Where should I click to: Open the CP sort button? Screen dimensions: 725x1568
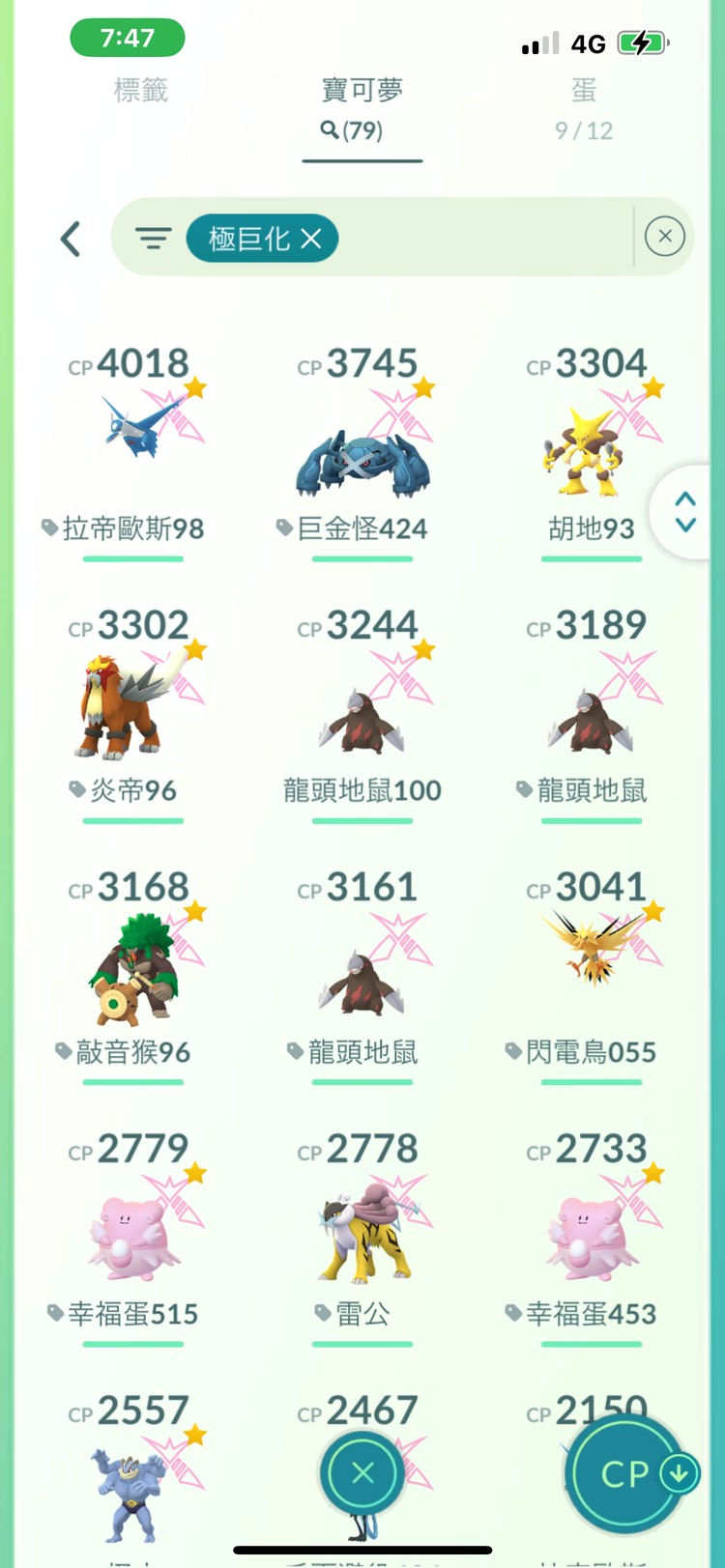(624, 1475)
